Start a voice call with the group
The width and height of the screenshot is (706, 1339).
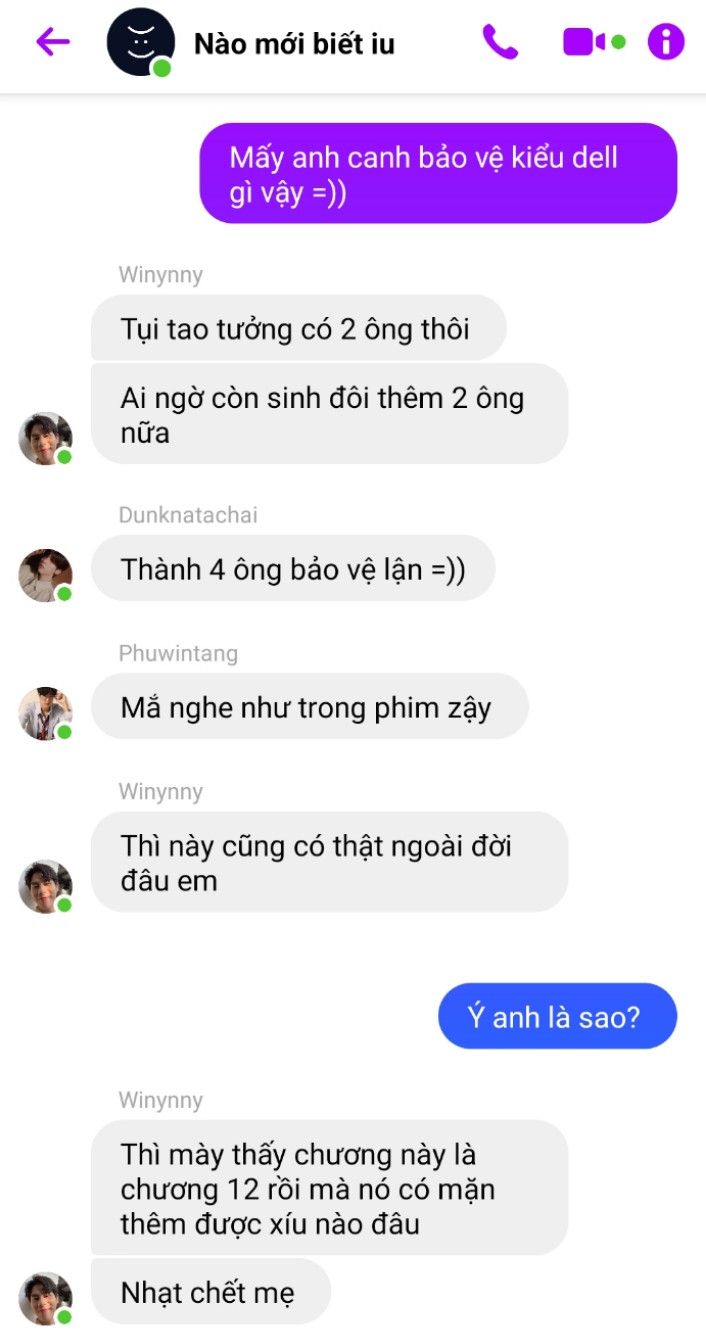click(500, 42)
